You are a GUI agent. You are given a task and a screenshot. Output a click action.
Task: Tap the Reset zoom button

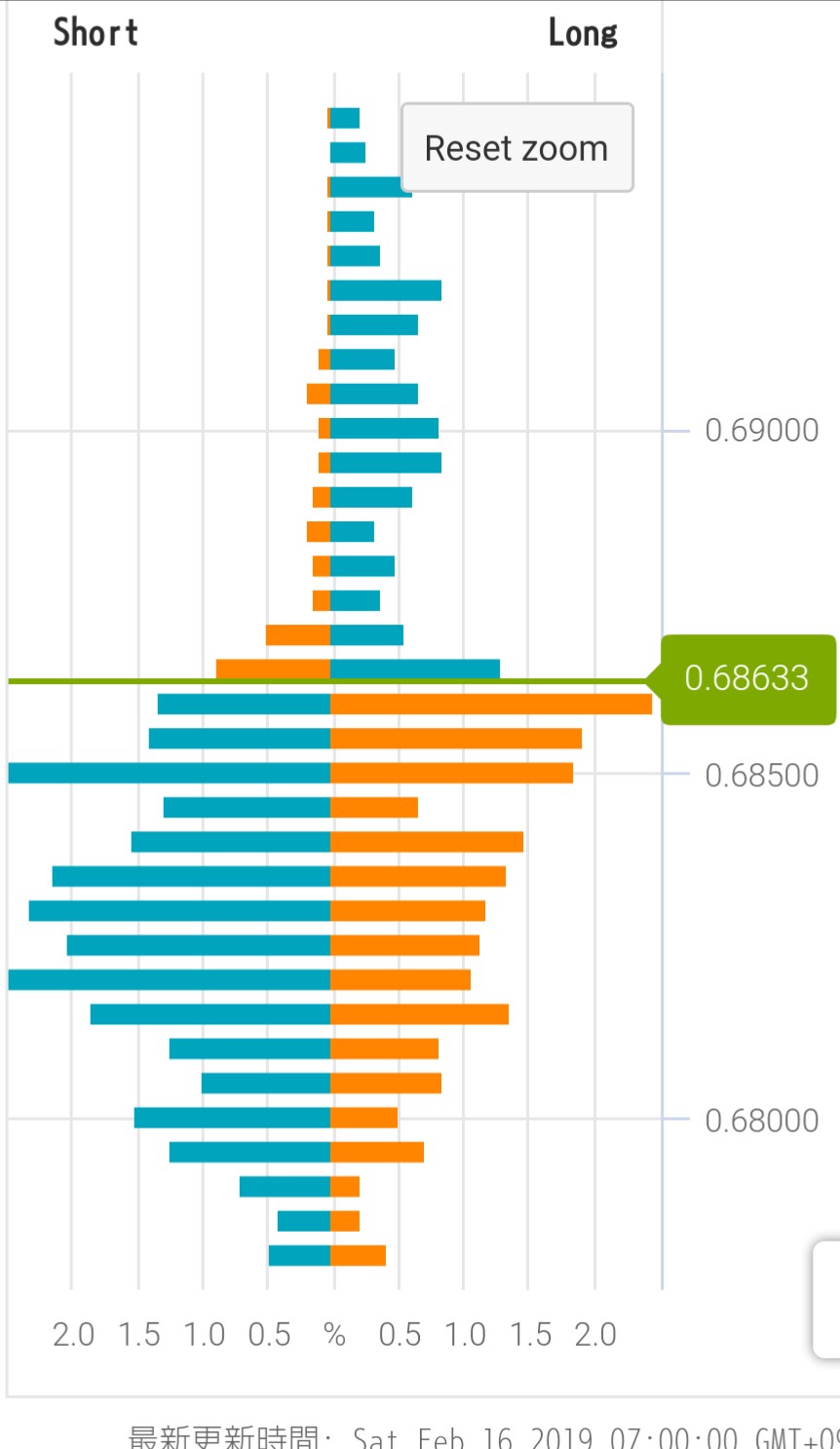coord(516,148)
